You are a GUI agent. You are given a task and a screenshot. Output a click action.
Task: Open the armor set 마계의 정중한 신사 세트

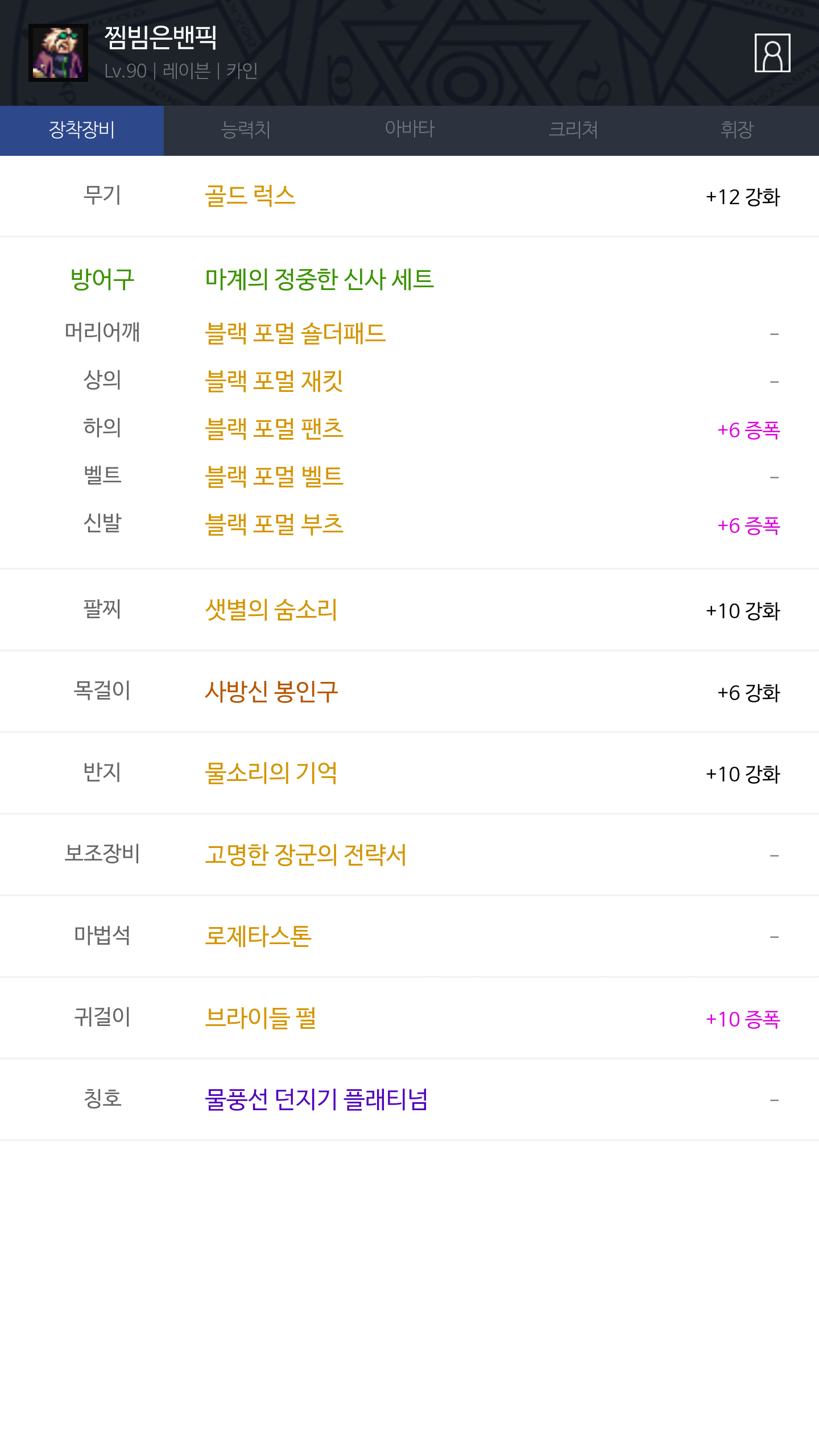[x=319, y=279]
